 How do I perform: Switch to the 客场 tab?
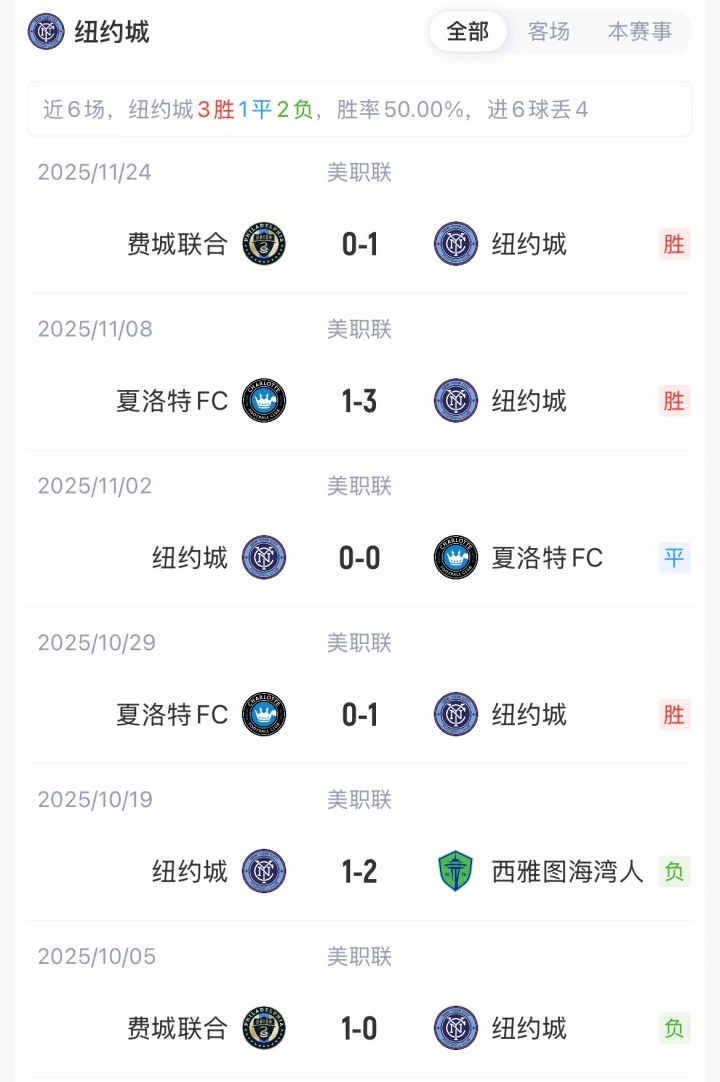coord(549,32)
